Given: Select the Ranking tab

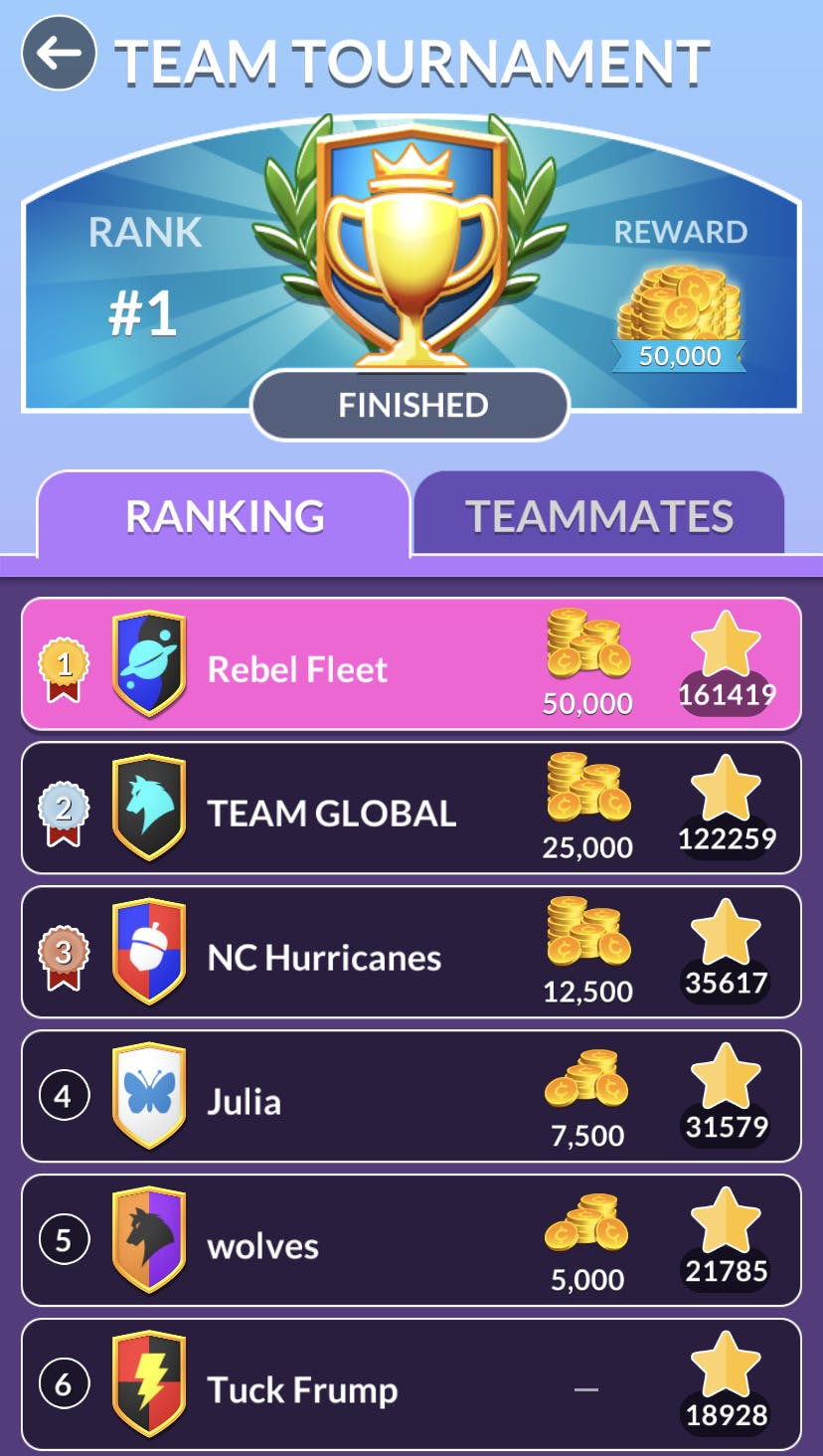Looking at the screenshot, I should coord(225,515).
